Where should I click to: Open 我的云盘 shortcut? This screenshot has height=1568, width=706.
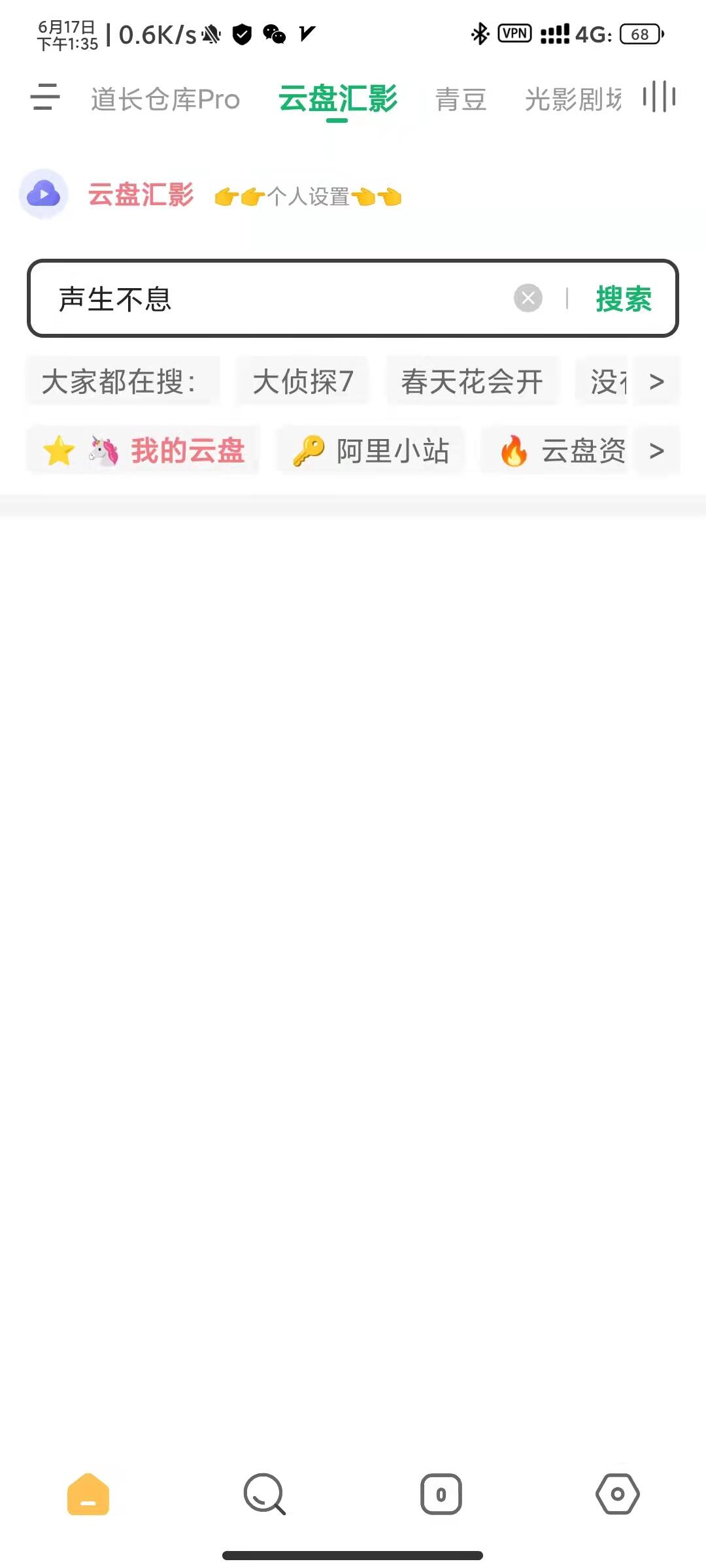(144, 451)
